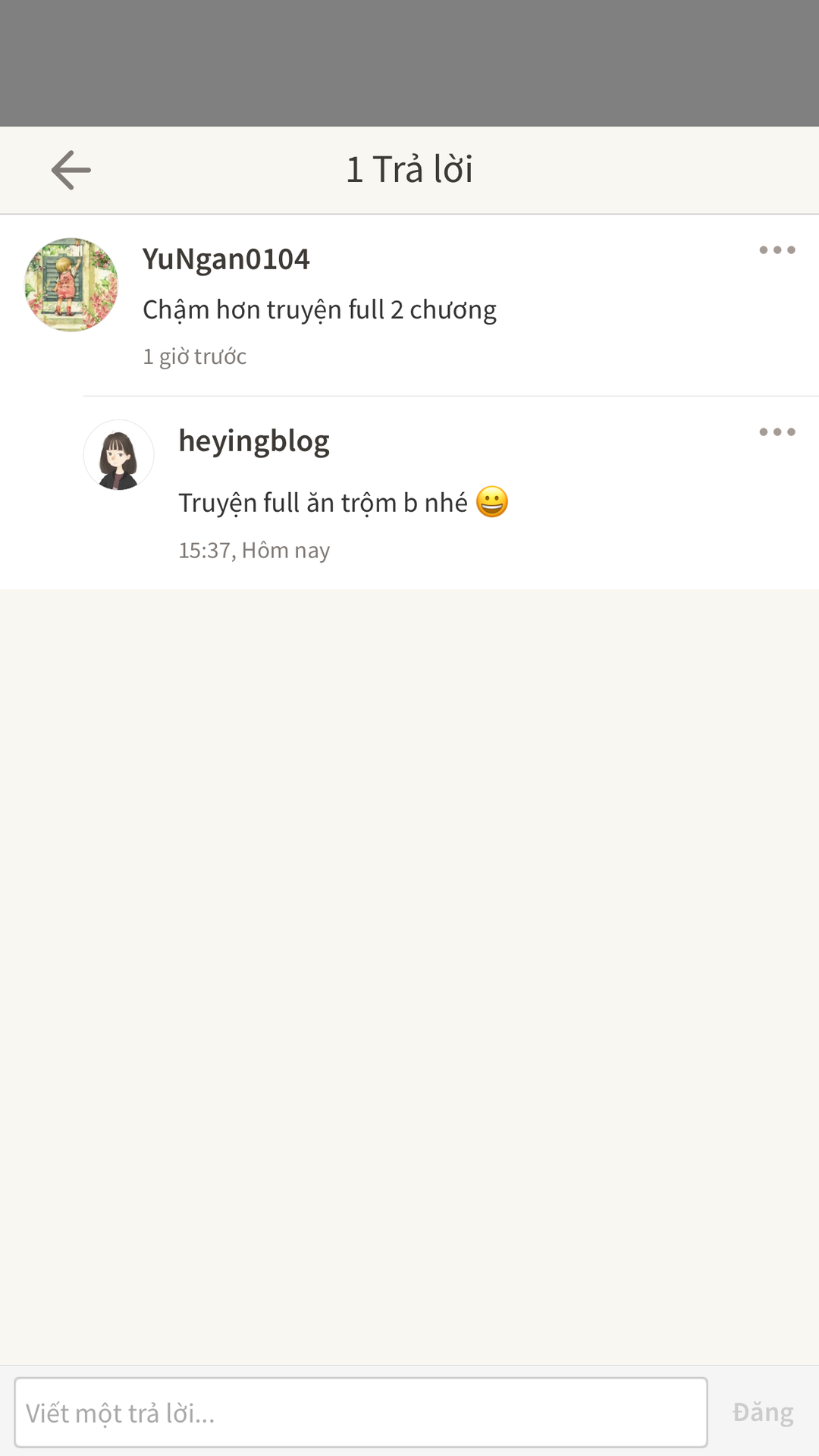Open heyingblog's username
The height and width of the screenshot is (1456, 819).
pos(254,441)
